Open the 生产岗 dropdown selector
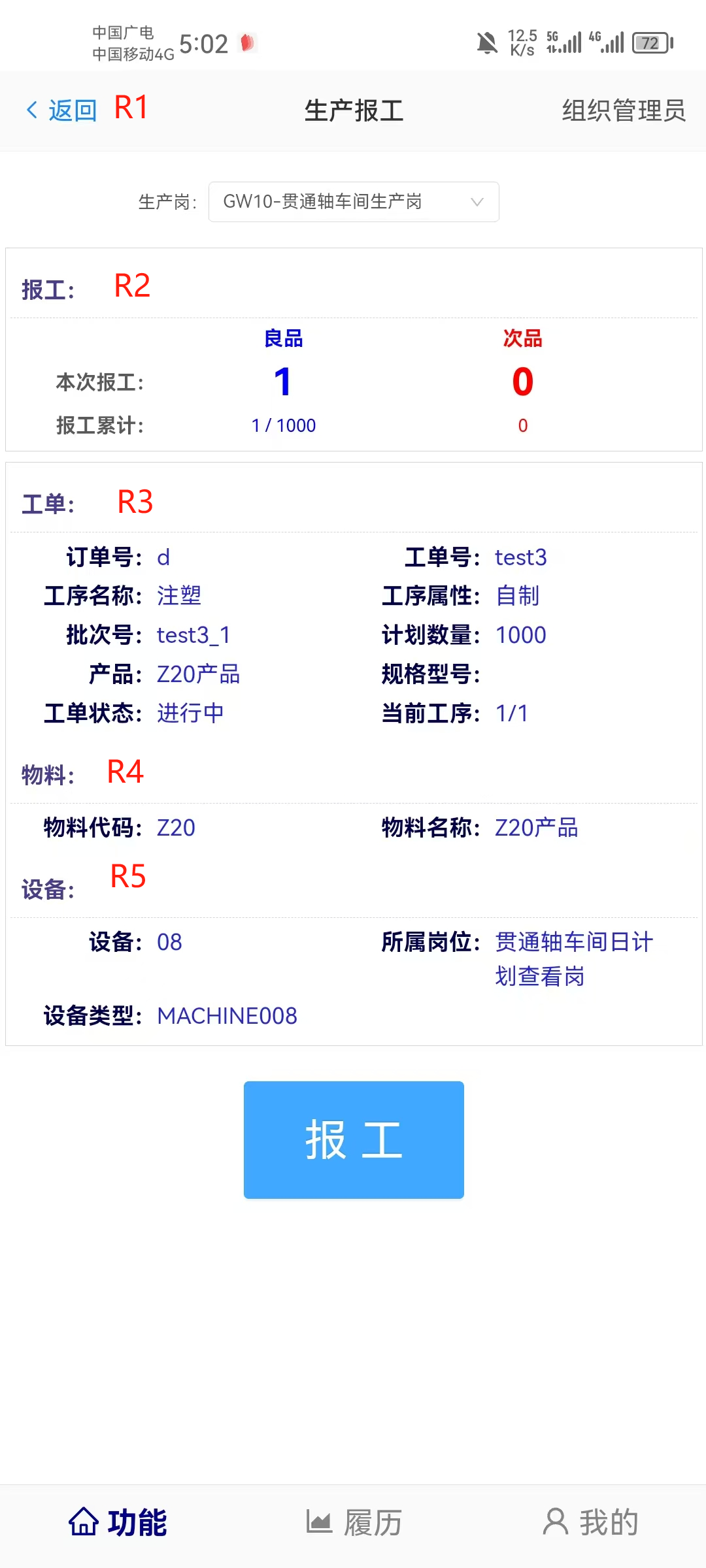706x1568 pixels. coord(354,202)
